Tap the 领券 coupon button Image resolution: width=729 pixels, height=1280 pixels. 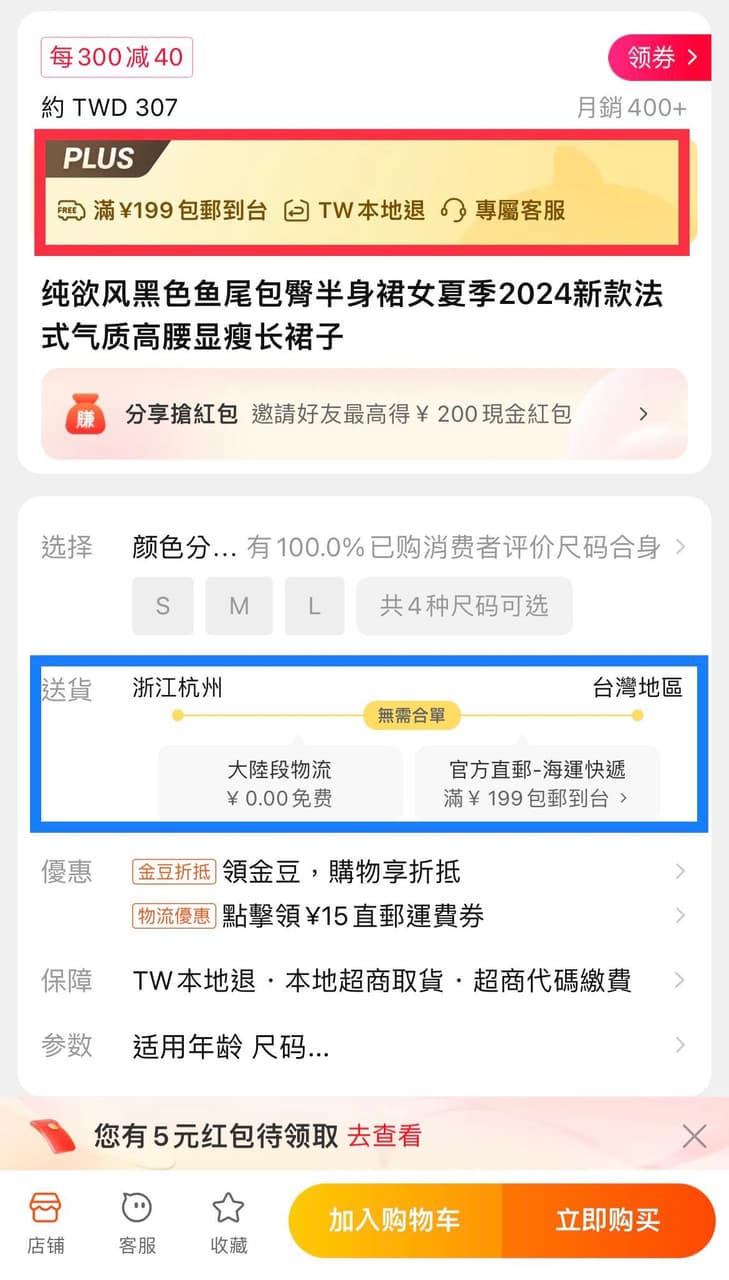[x=660, y=57]
